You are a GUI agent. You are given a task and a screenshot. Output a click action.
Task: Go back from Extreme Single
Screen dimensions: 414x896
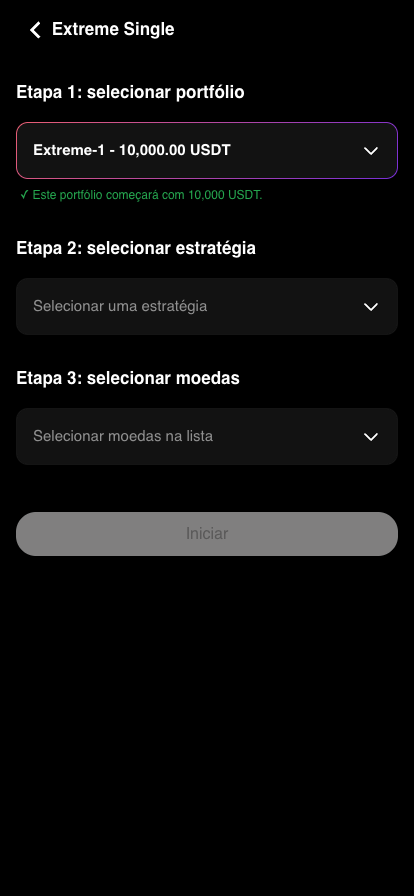pyautogui.click(x=35, y=30)
